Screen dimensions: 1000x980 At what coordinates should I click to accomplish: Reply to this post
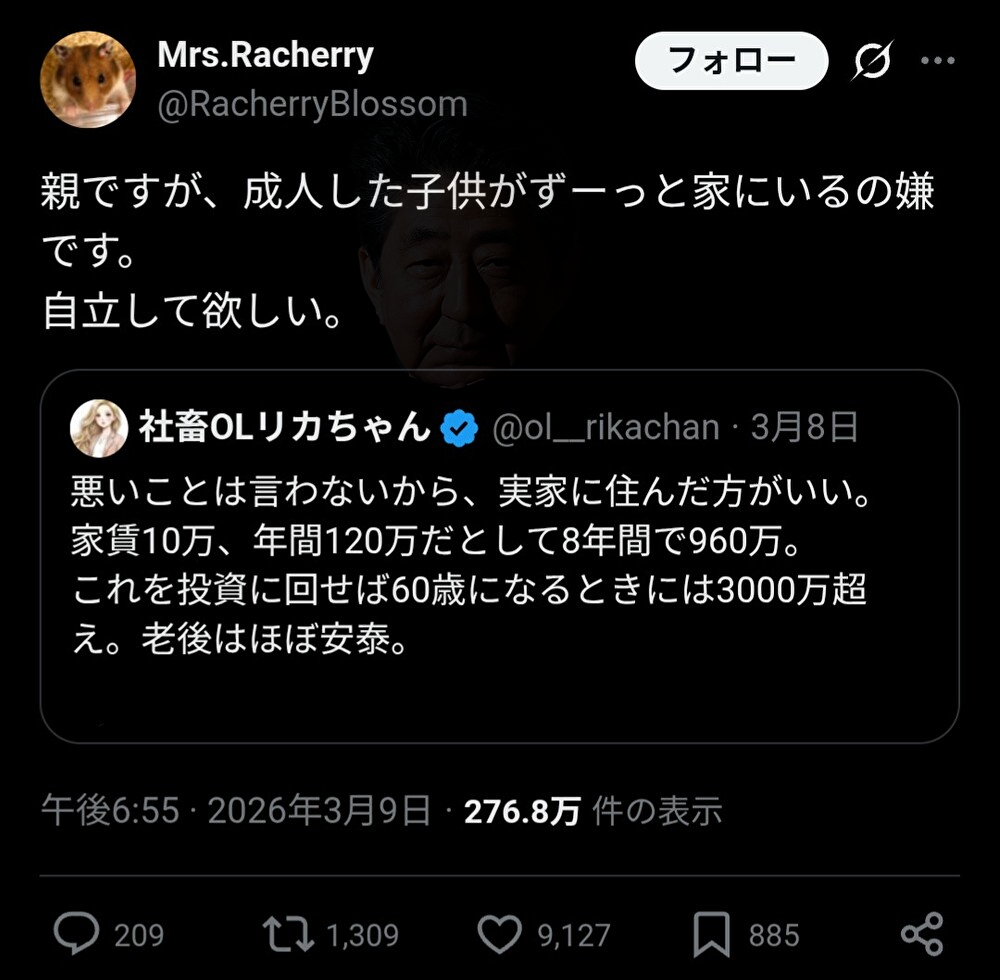pos(76,934)
